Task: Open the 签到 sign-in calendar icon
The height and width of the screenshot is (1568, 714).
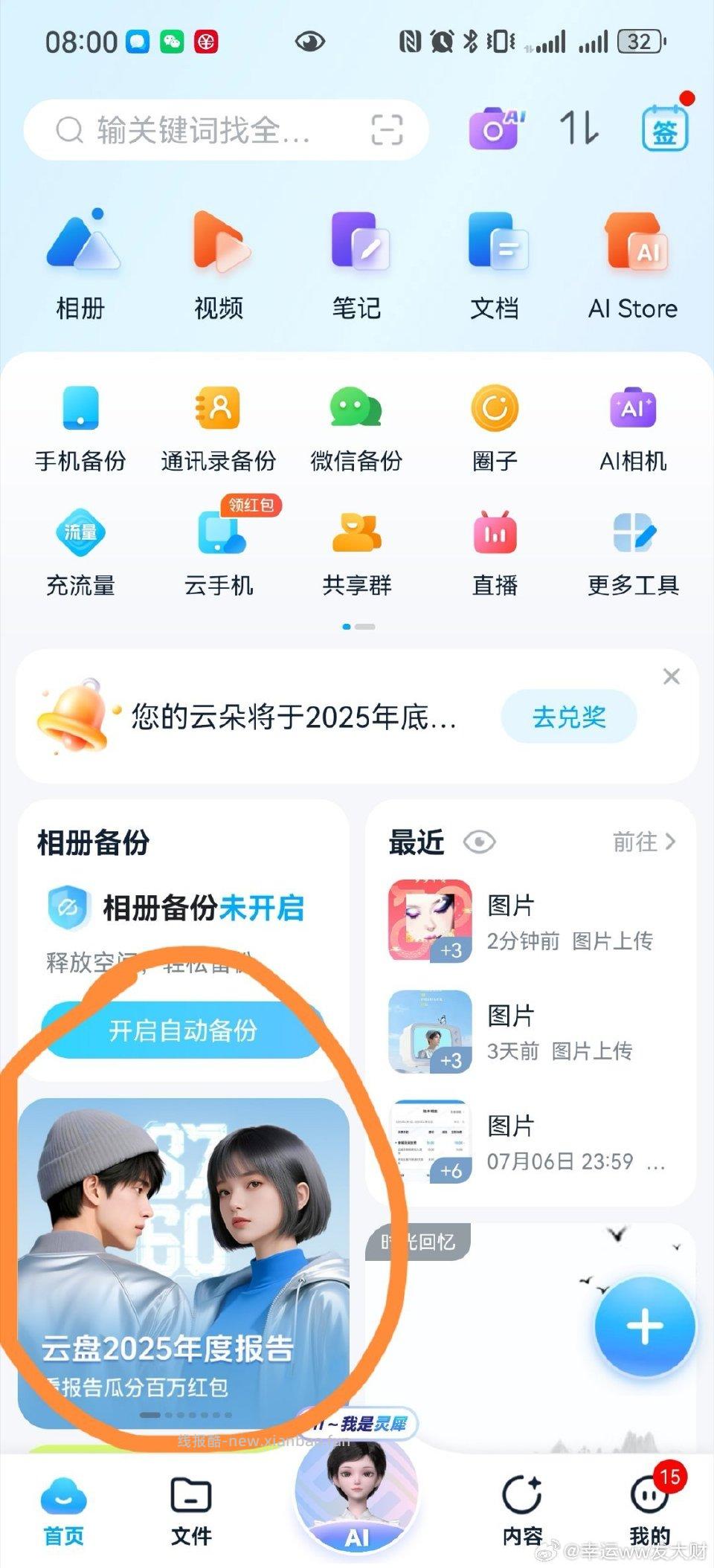Action: 664,128
